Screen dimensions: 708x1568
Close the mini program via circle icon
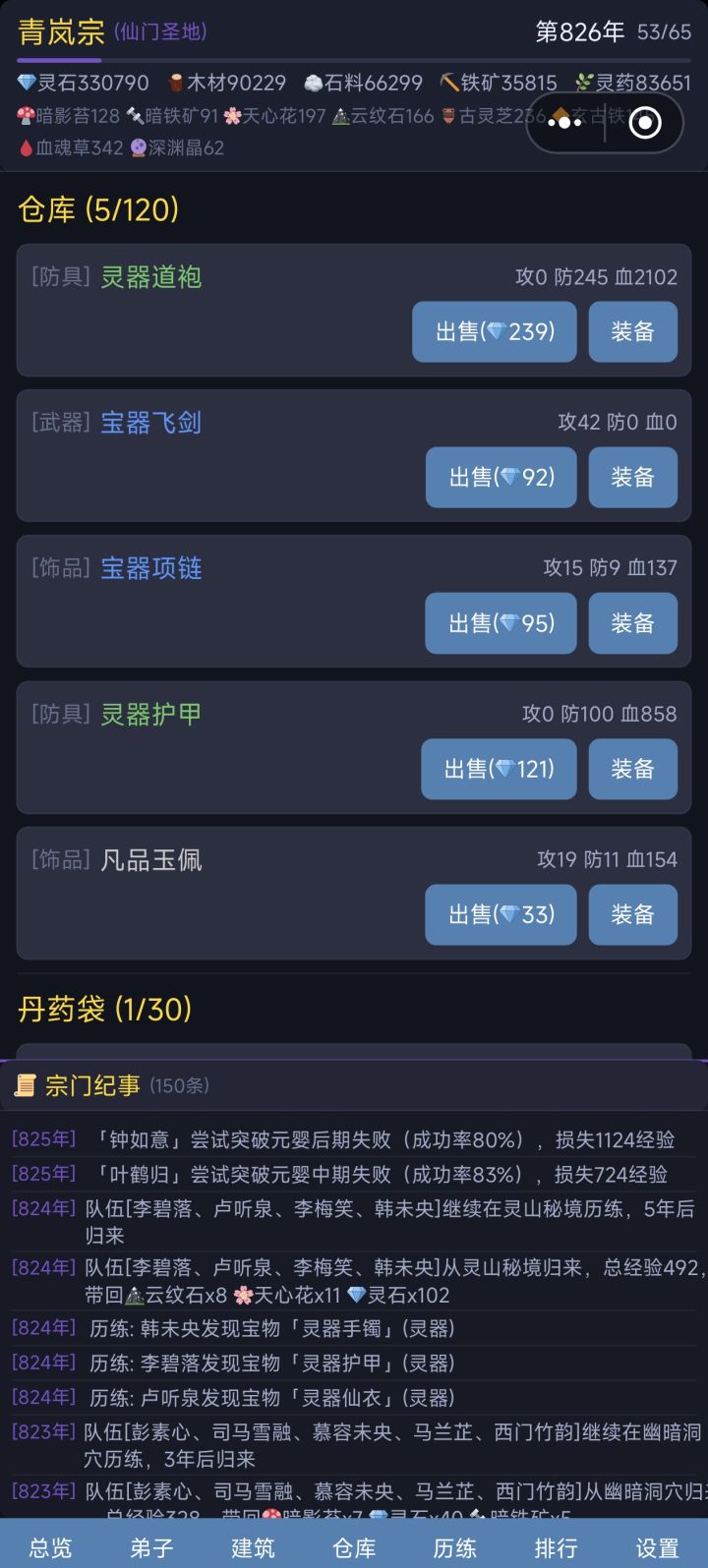645,123
